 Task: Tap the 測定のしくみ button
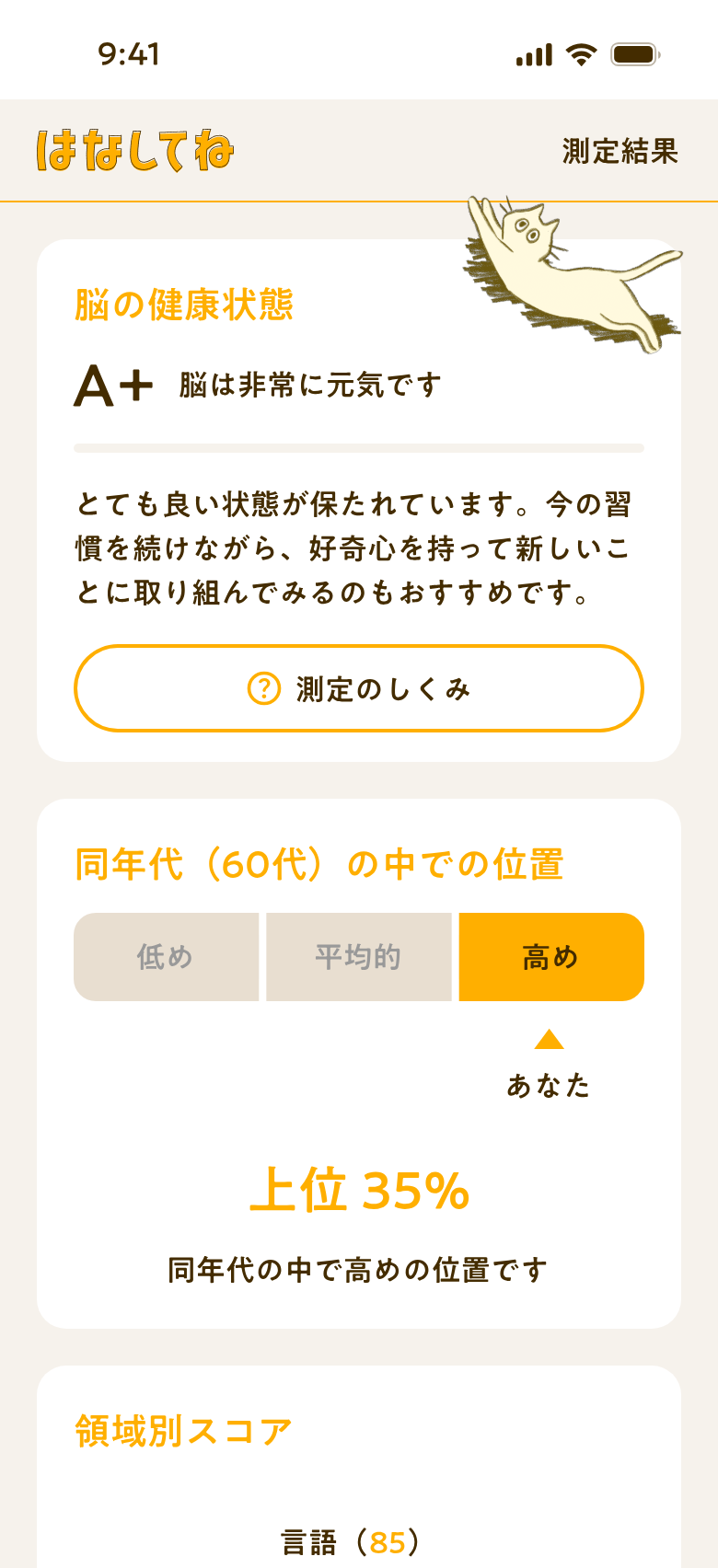pyautogui.click(x=359, y=687)
